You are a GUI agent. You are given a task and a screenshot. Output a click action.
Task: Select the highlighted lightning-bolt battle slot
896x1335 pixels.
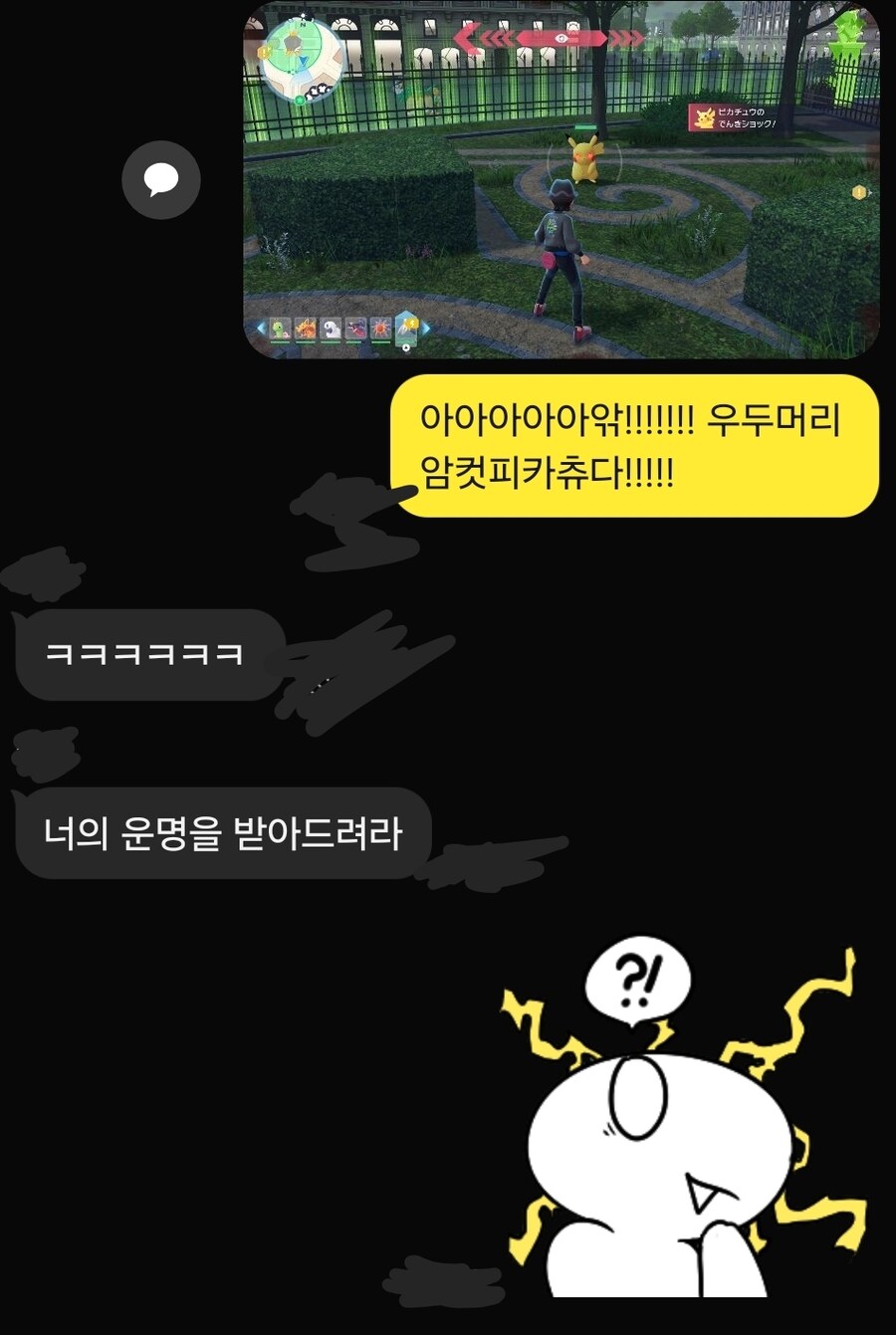click(407, 326)
